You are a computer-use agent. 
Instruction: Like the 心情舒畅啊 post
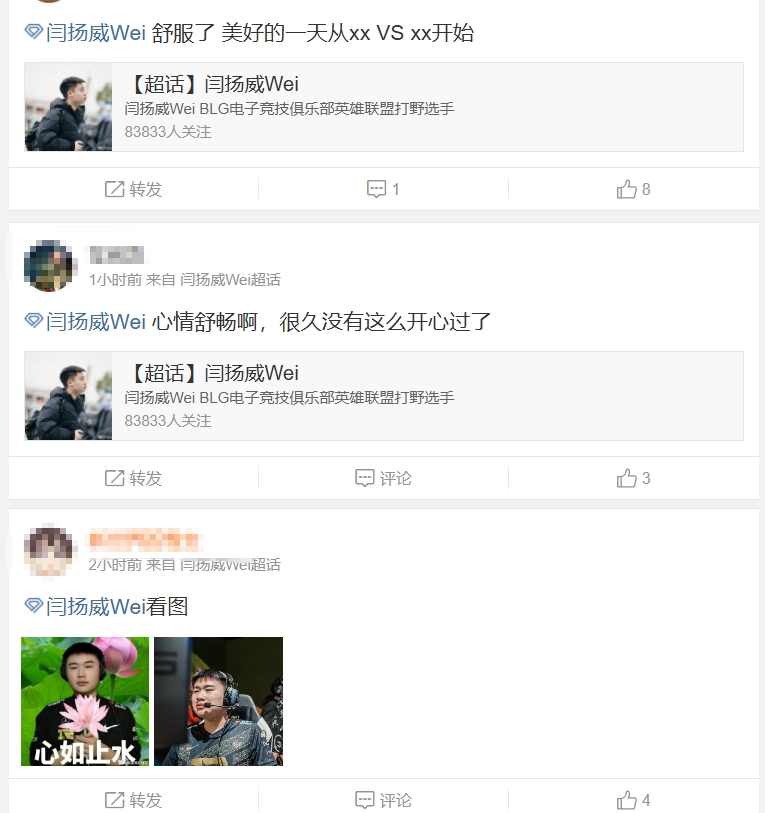pyautogui.click(x=633, y=478)
